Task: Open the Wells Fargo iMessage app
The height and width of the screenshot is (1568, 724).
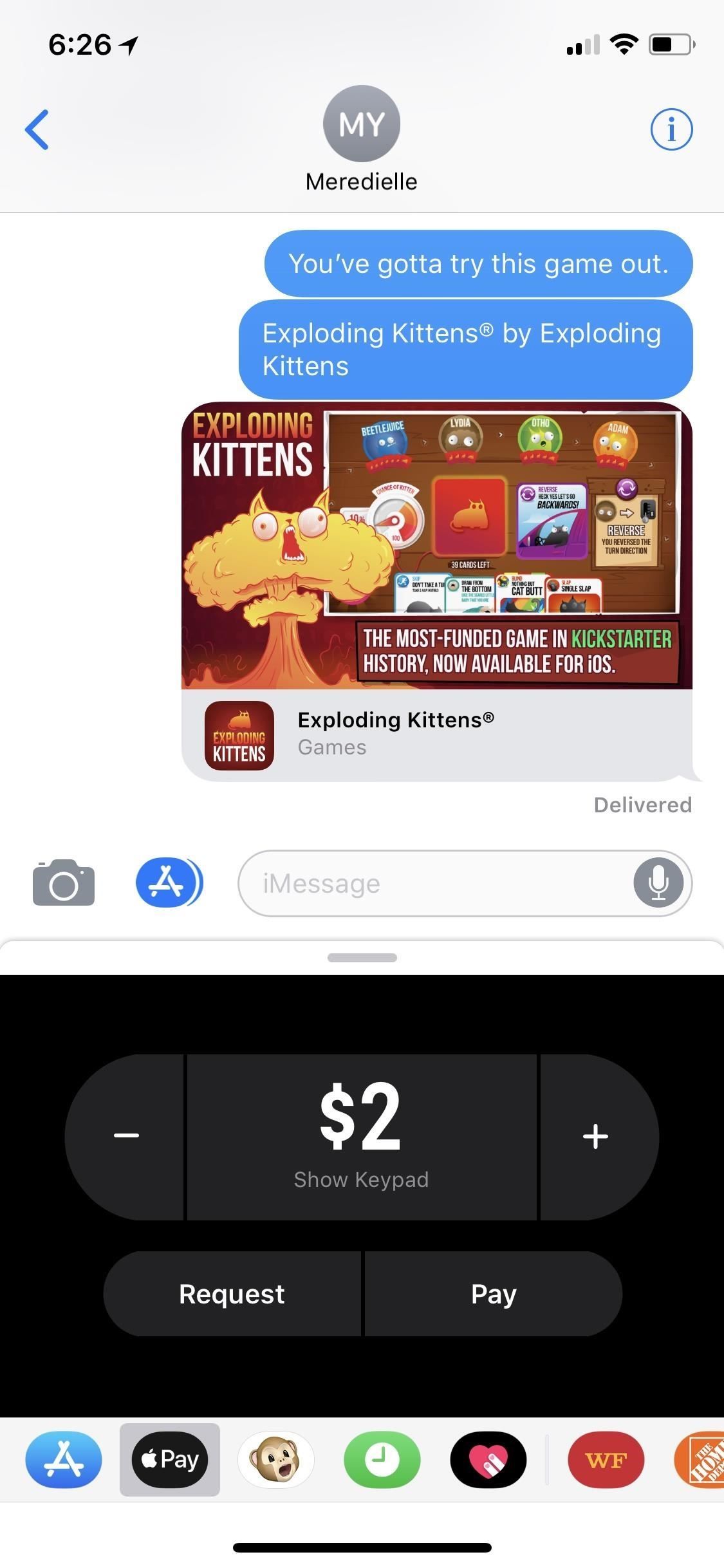Action: click(606, 1459)
